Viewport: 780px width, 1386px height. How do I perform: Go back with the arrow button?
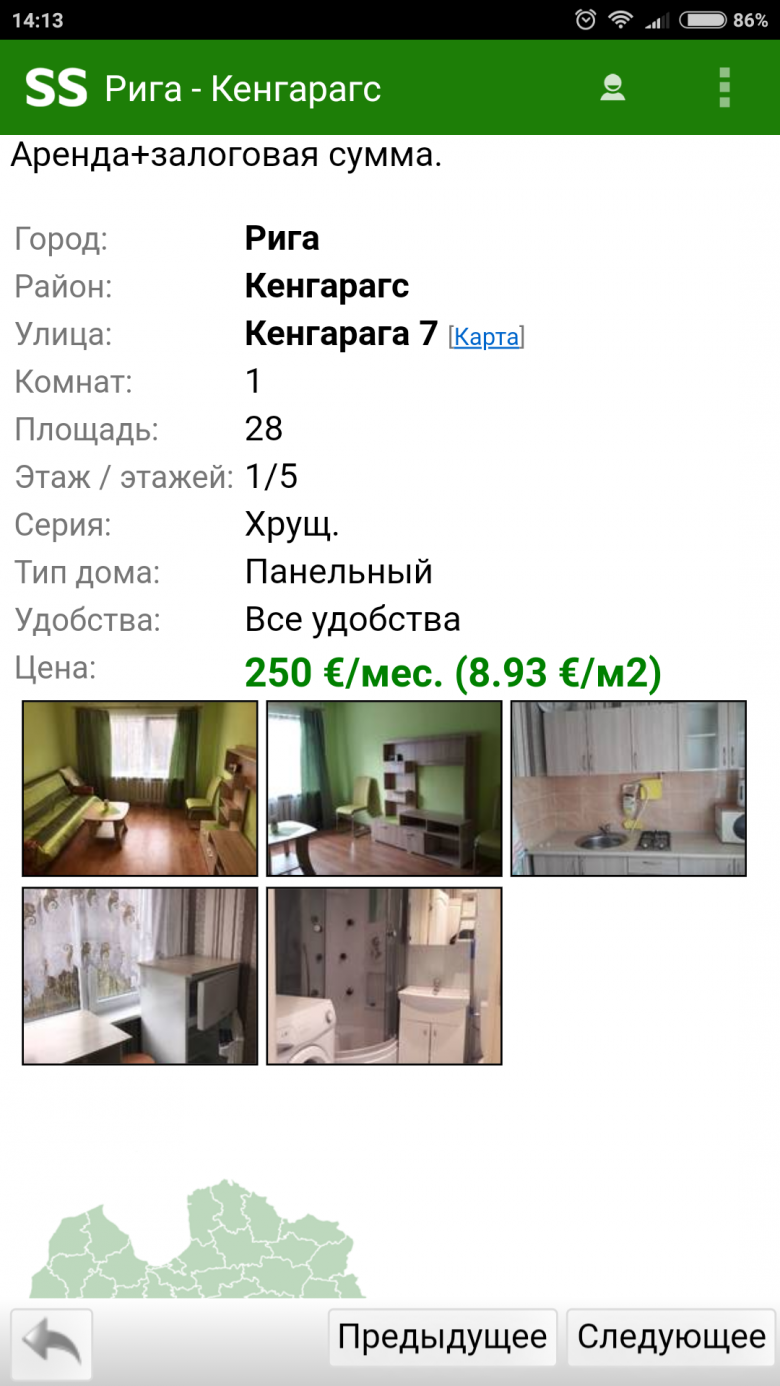[x=52, y=1343]
